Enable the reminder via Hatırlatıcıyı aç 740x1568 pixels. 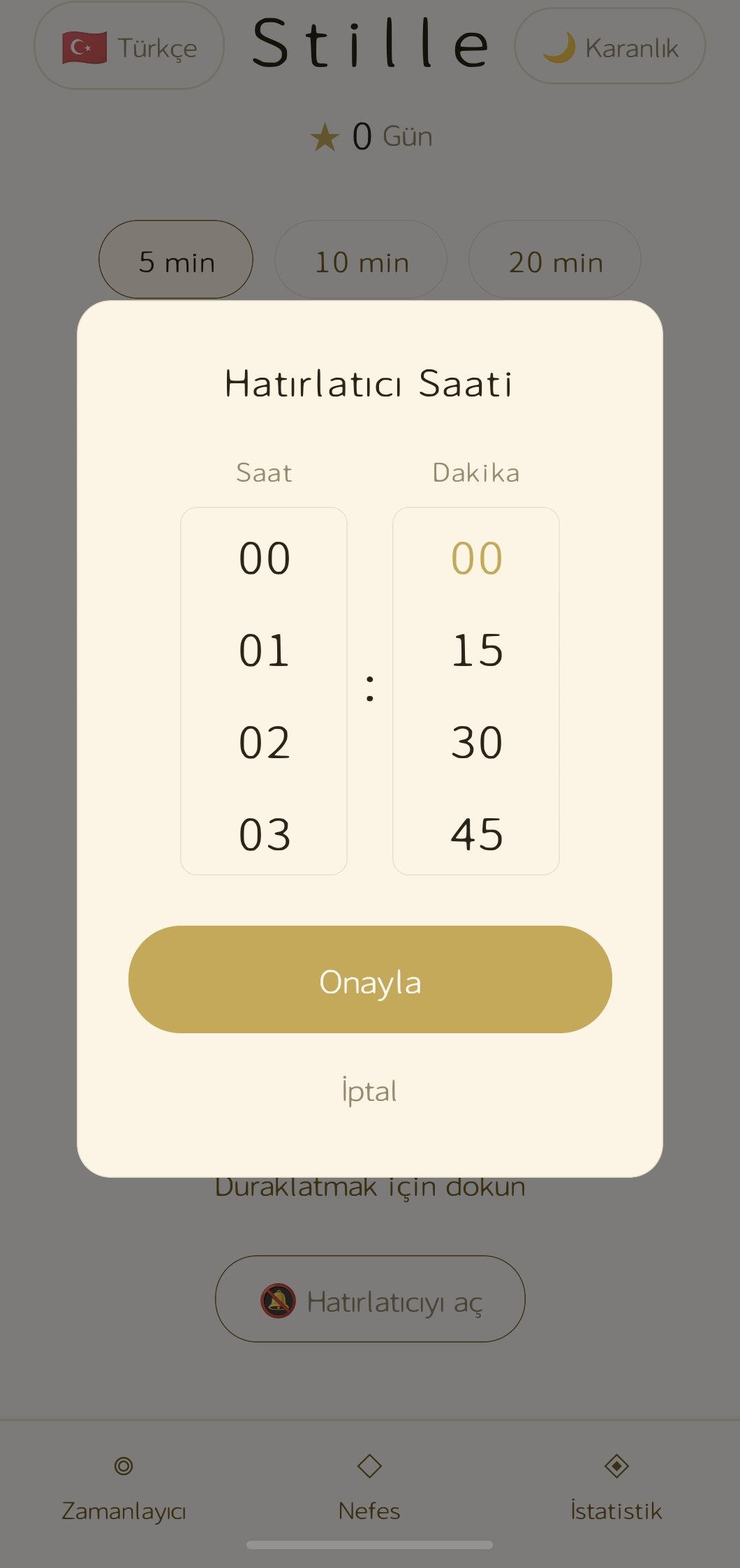pos(369,1299)
